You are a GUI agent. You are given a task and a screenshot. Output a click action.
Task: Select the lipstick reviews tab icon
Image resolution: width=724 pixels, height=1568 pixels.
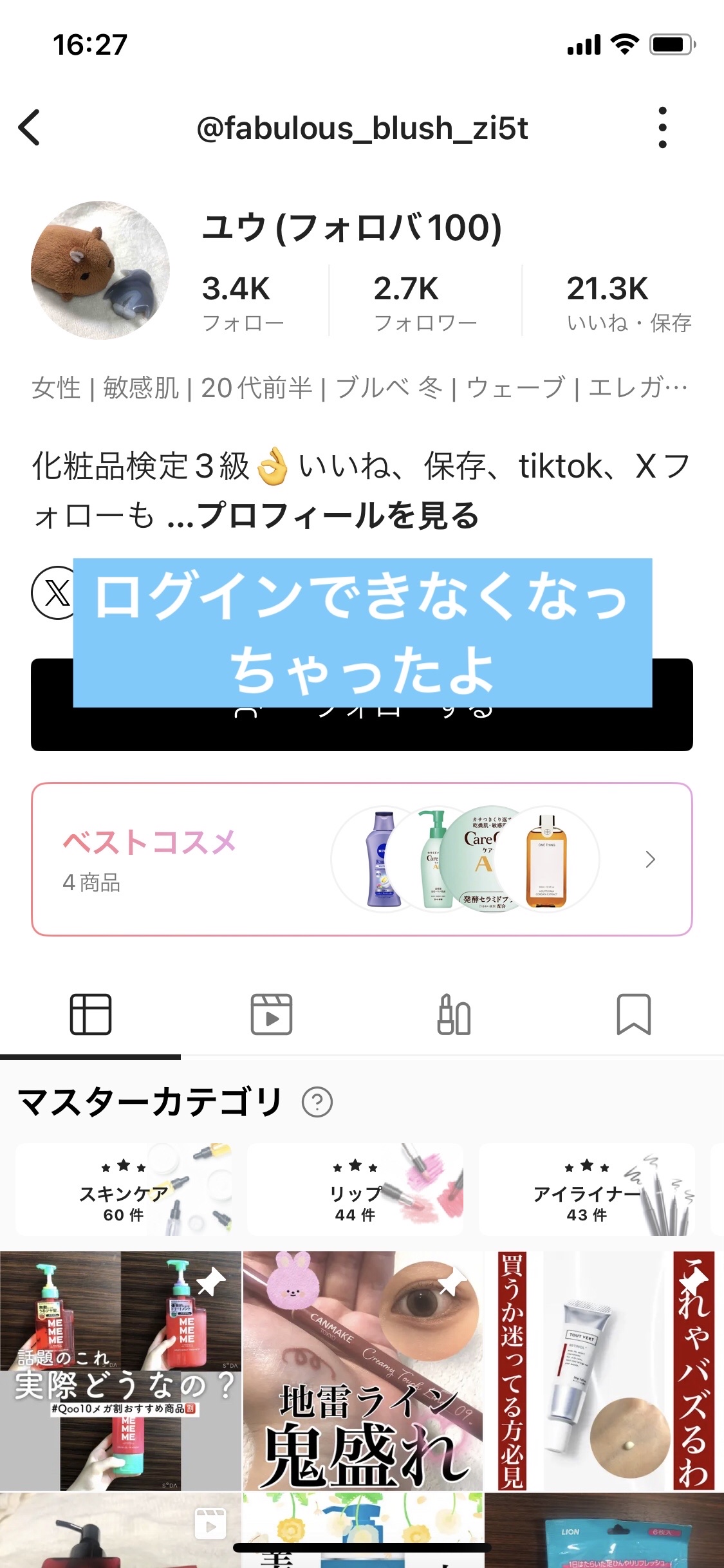point(454,1013)
